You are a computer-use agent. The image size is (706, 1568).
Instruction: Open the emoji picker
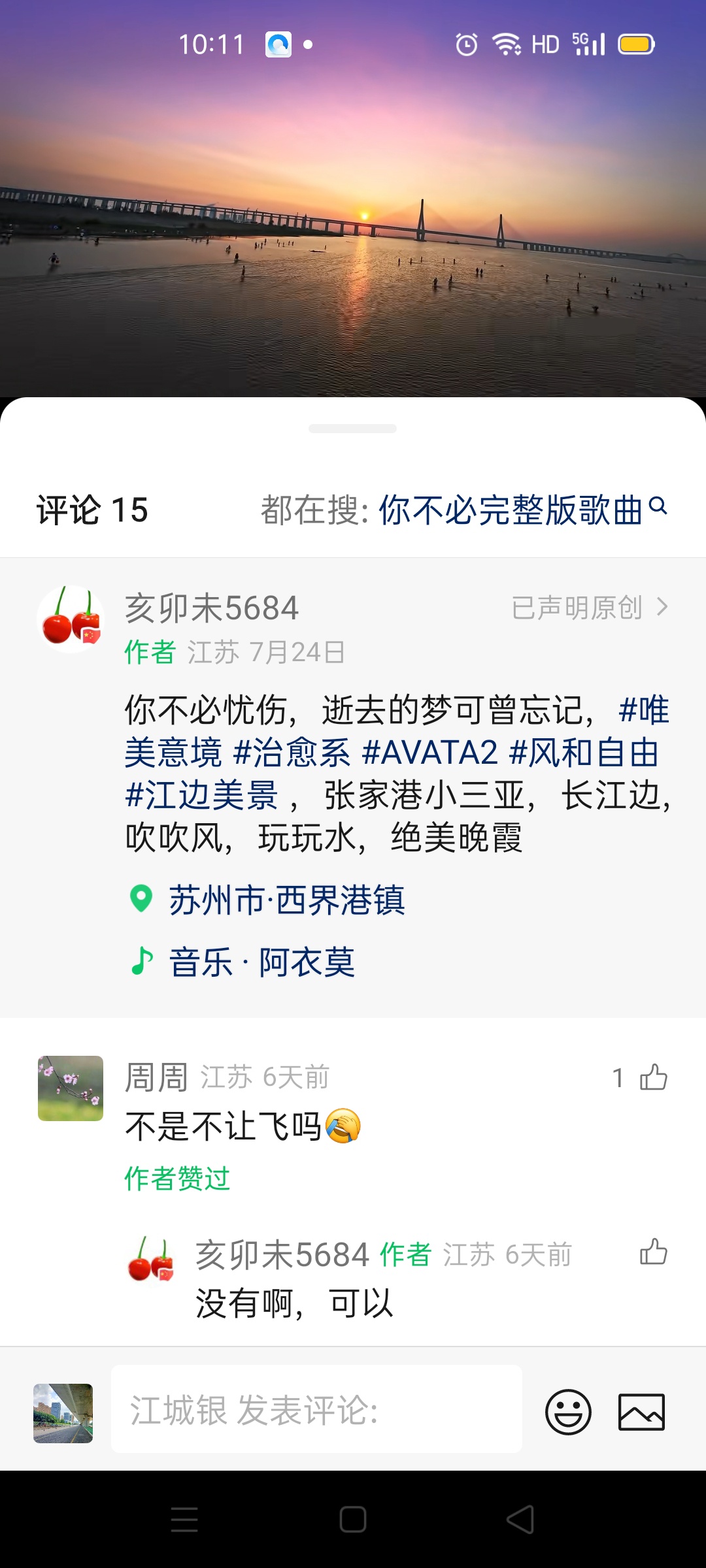point(568,1411)
